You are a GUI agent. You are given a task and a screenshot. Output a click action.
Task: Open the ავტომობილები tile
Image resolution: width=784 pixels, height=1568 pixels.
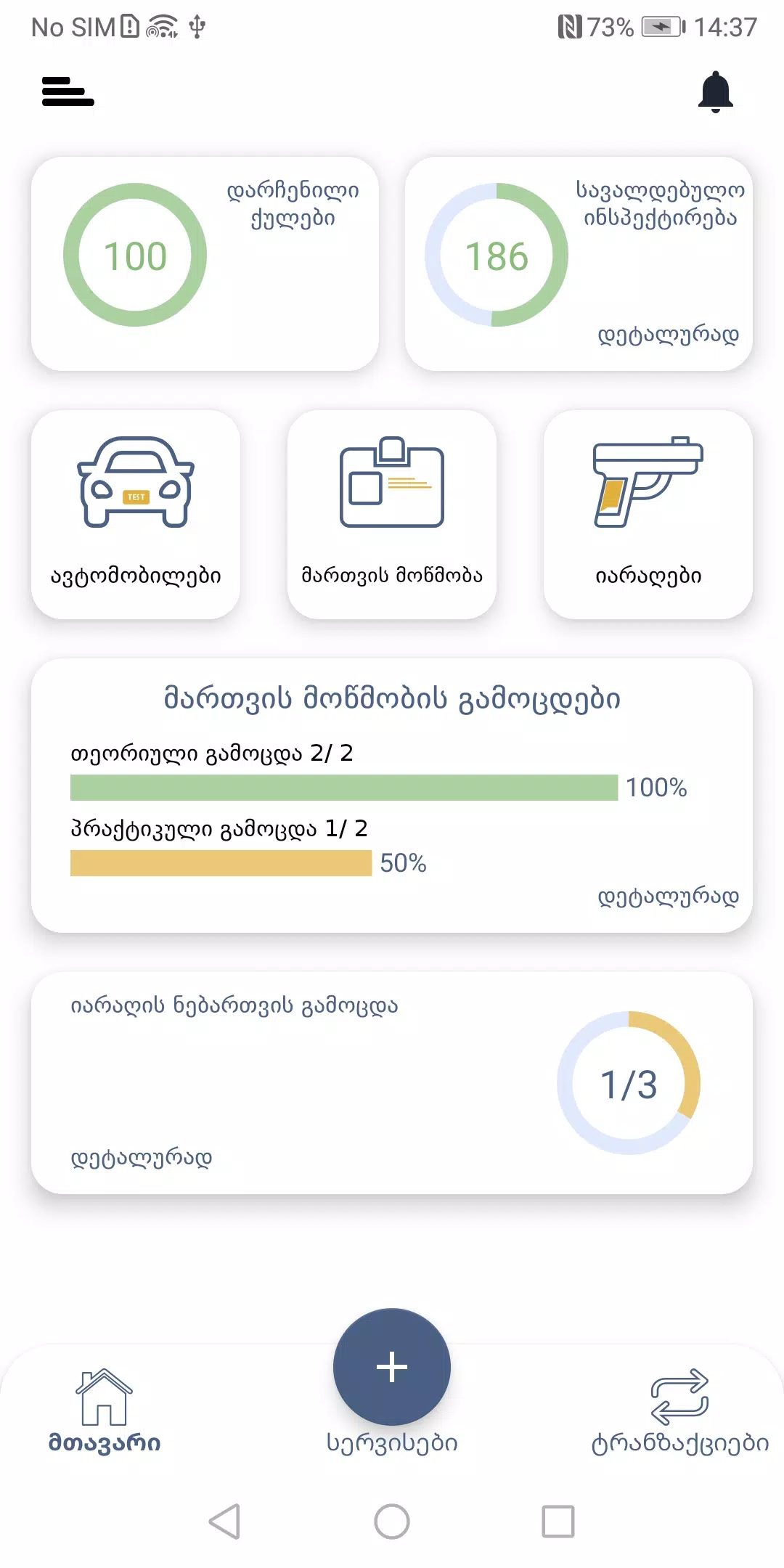click(136, 515)
